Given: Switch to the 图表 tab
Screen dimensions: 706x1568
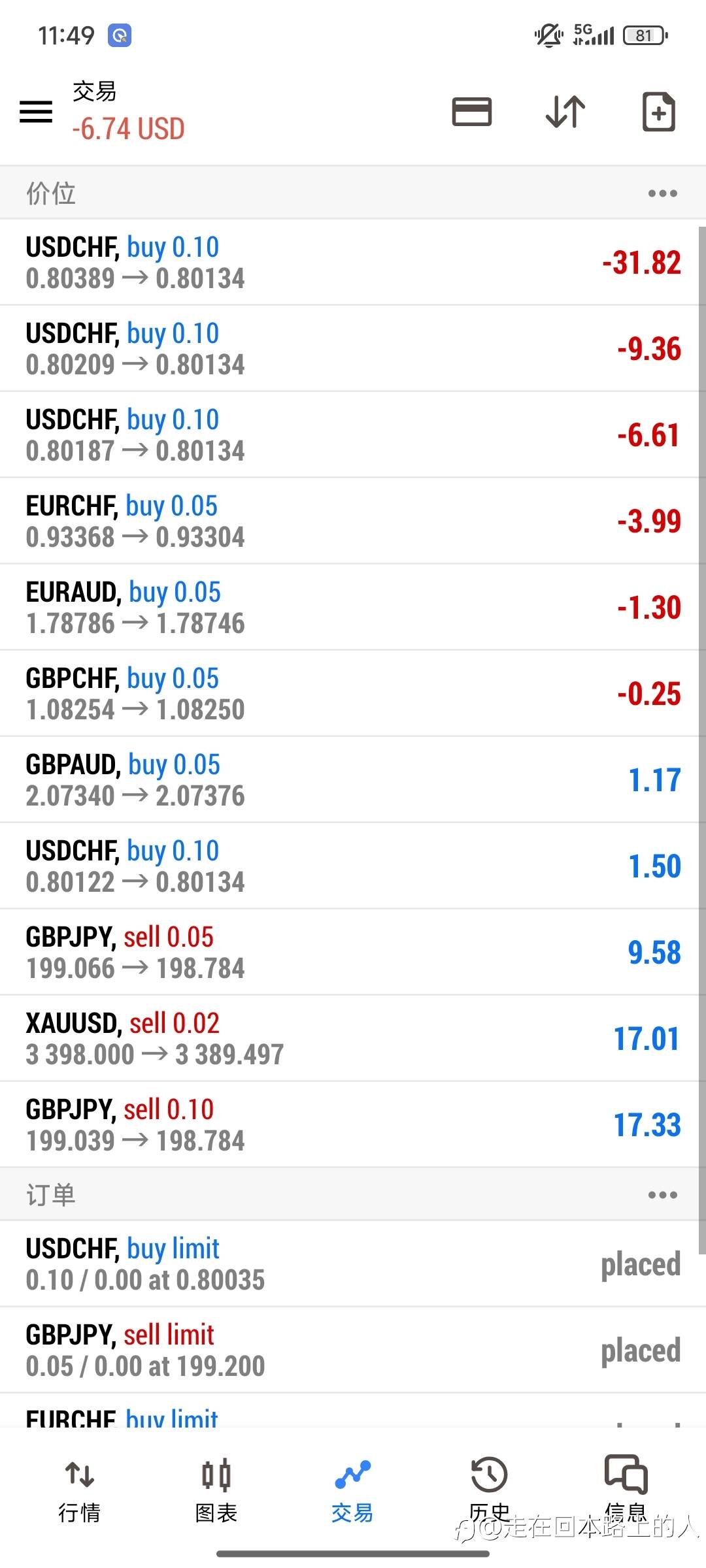Looking at the screenshot, I should pos(216,1490).
